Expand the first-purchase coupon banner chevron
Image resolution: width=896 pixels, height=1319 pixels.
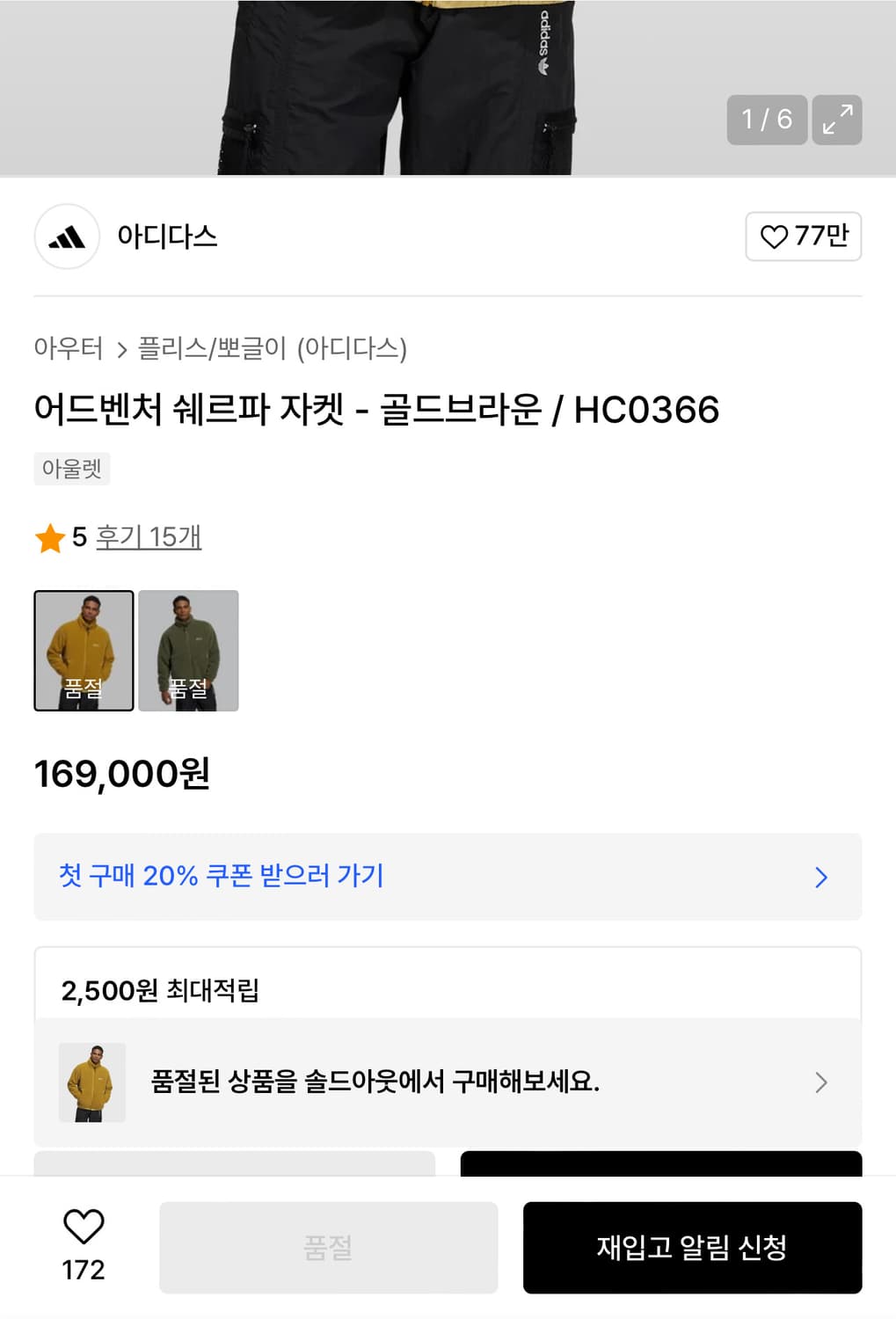[x=822, y=877]
